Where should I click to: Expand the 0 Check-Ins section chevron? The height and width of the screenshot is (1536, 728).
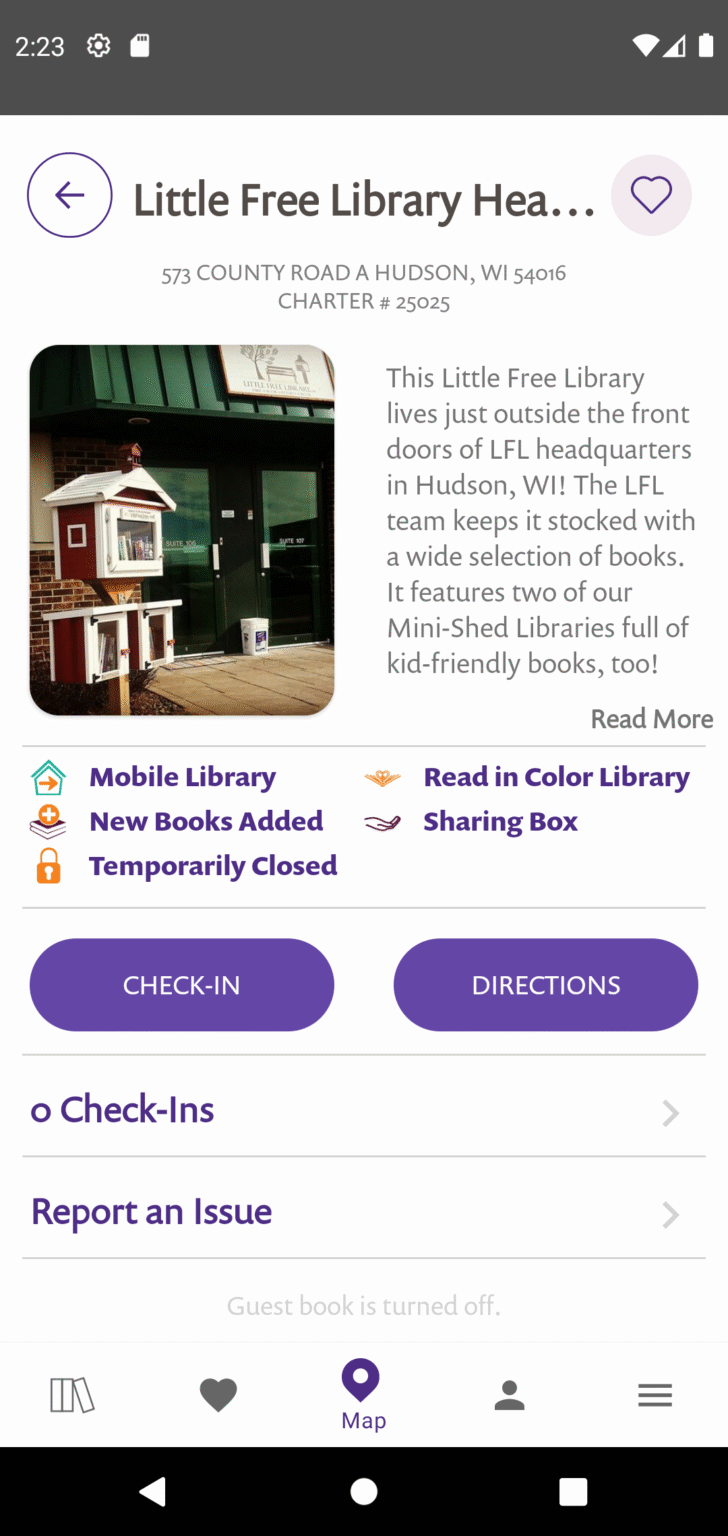[x=669, y=1113]
